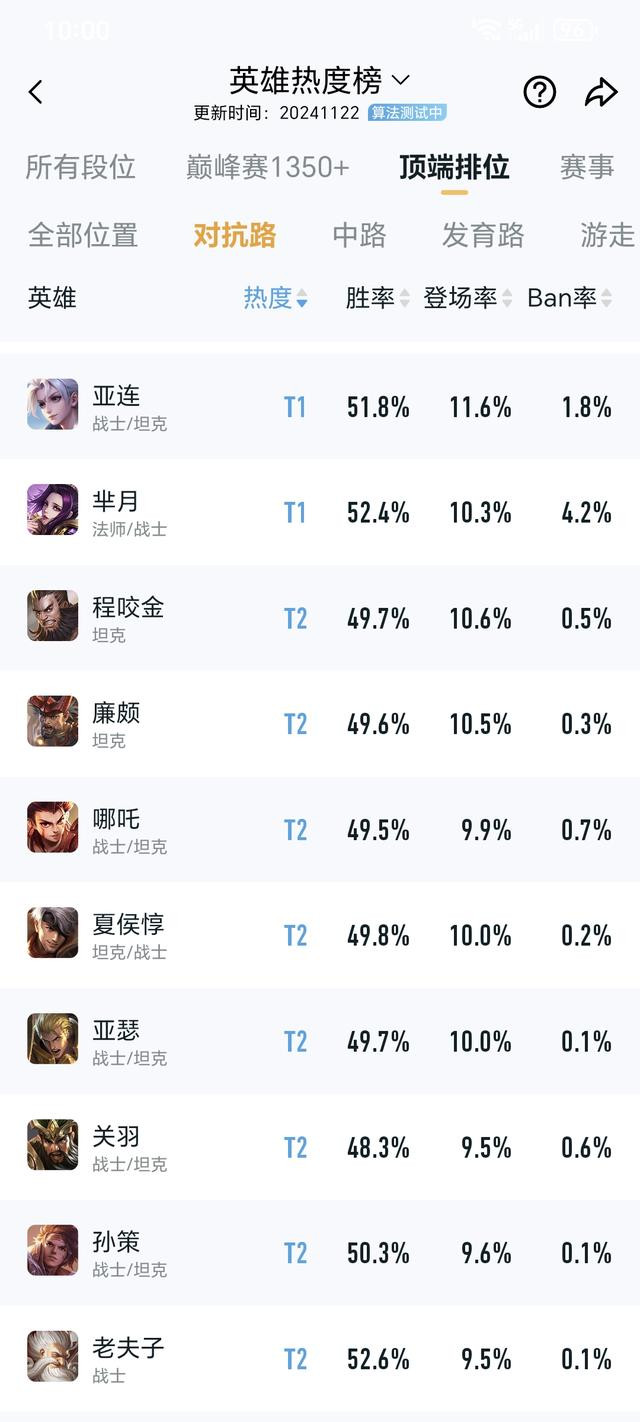This screenshot has height=1422, width=640.
Task: Open hero 亚连's details
Action: click(x=320, y=406)
